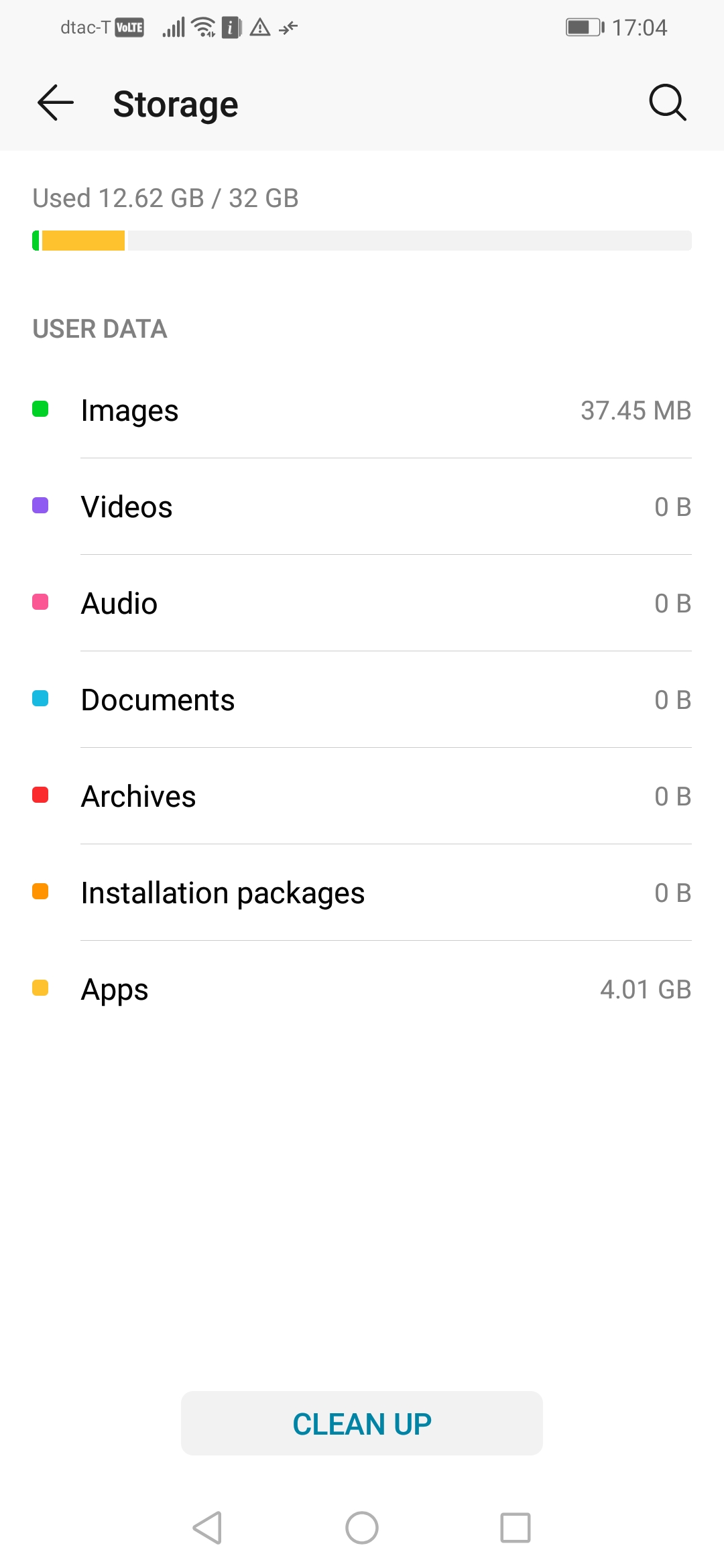Image resolution: width=724 pixels, height=1568 pixels.
Task: Go back from the Storage screen
Action: click(55, 103)
